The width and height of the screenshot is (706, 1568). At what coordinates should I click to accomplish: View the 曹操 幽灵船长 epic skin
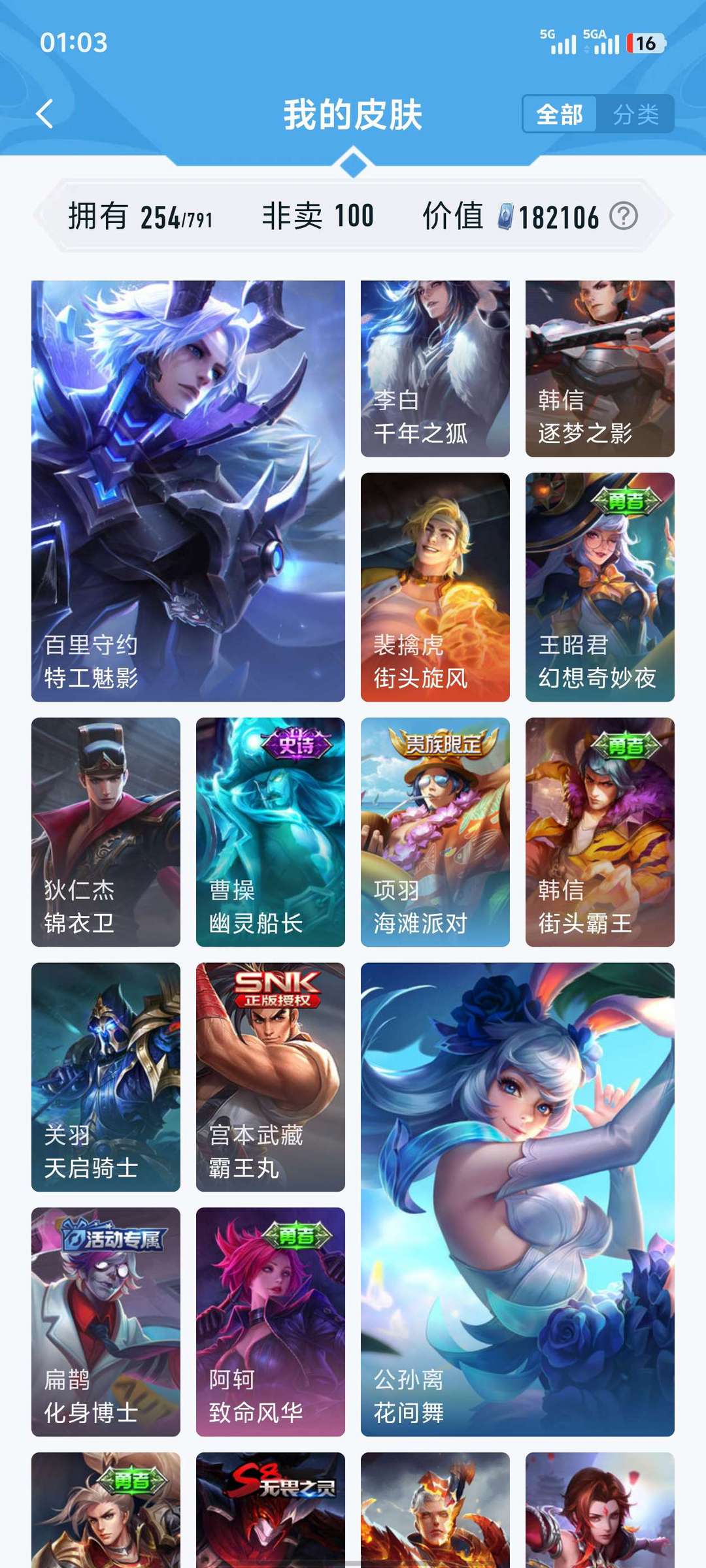[271, 832]
